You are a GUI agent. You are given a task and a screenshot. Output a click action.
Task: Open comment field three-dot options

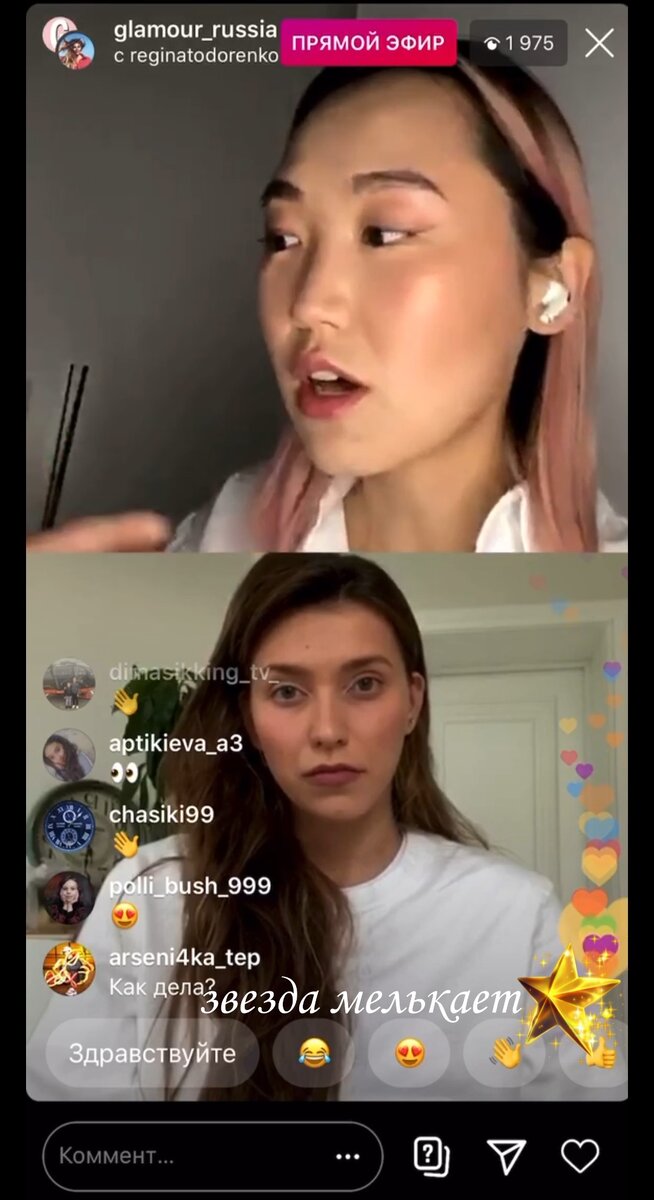[x=347, y=1156]
